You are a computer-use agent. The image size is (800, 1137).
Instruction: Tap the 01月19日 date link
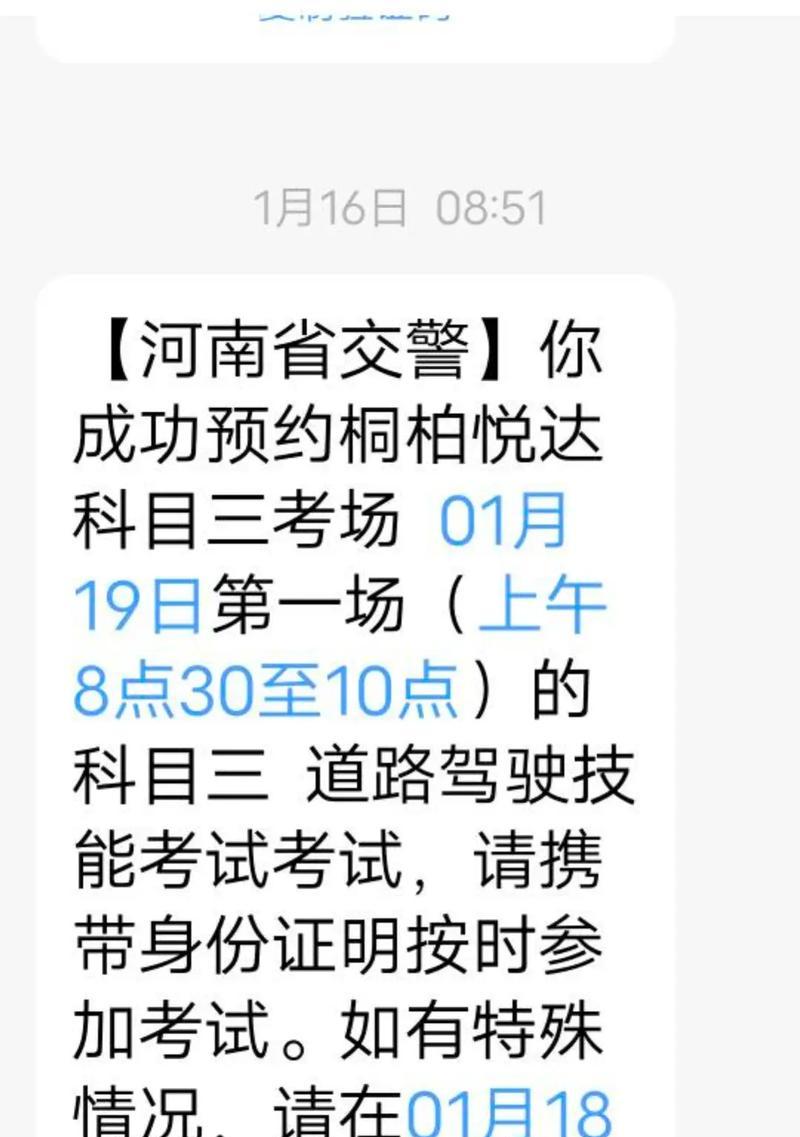[x=503, y=521]
